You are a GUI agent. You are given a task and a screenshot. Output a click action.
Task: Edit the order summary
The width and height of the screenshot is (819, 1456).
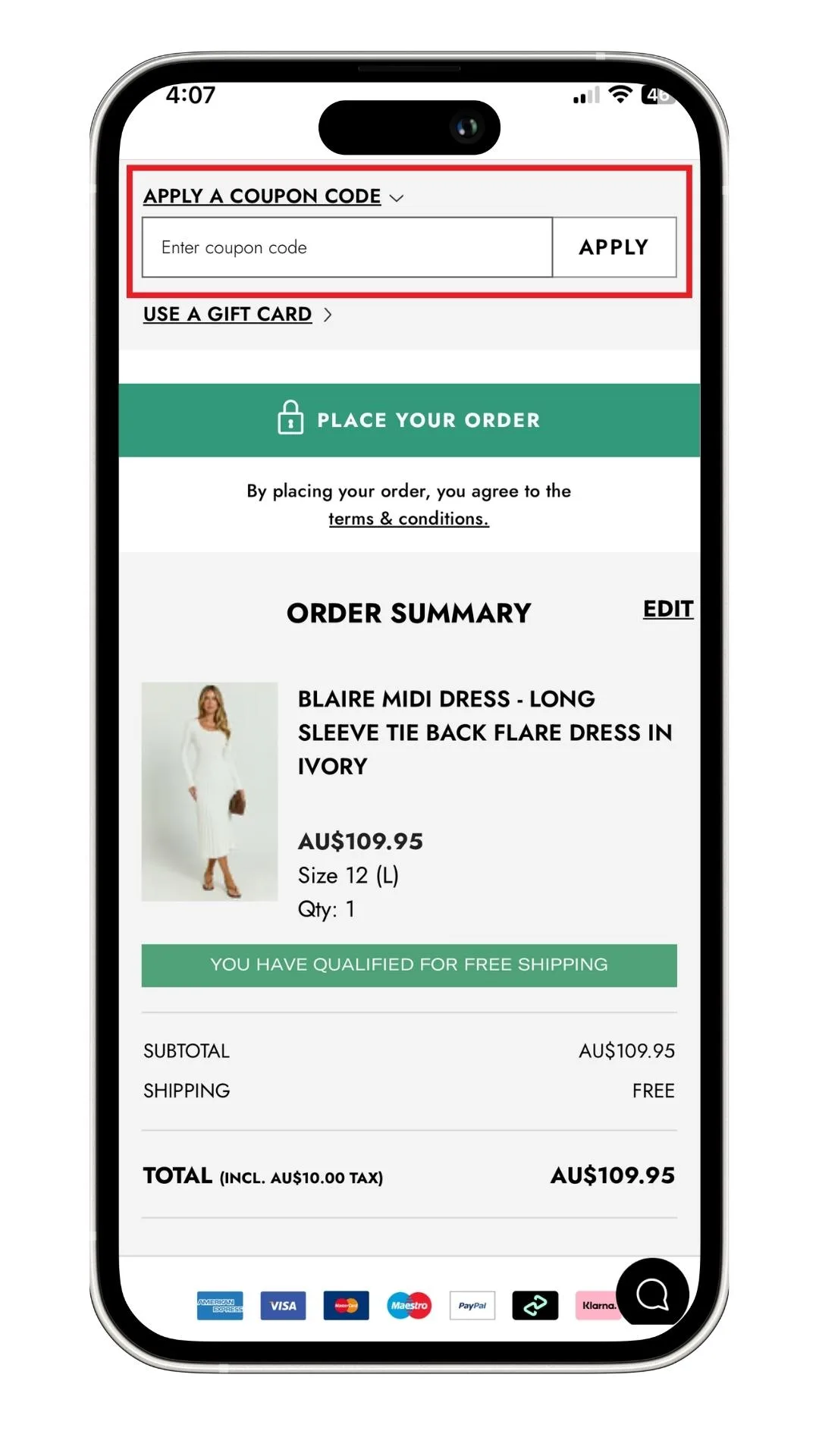[667, 609]
